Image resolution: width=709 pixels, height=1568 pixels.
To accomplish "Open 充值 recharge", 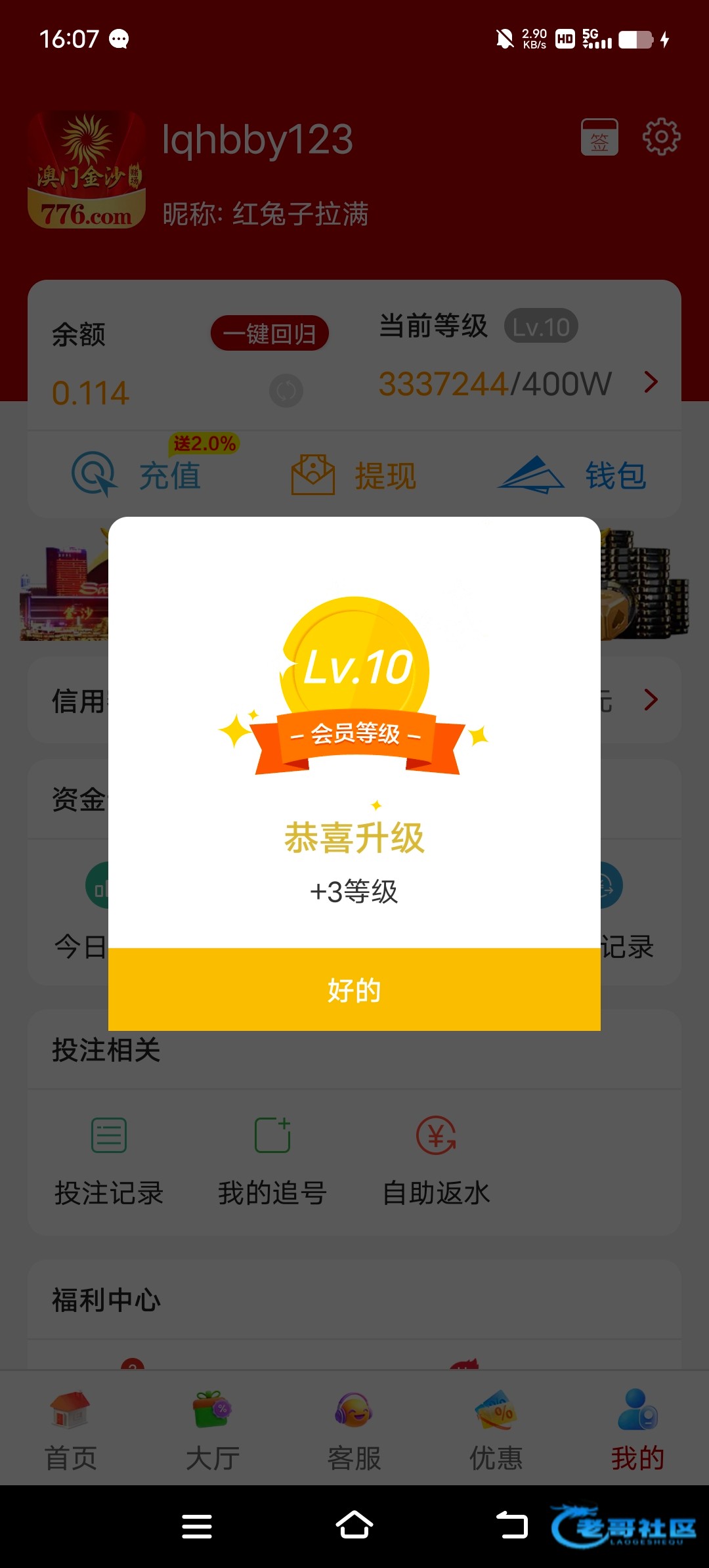I will [x=138, y=474].
